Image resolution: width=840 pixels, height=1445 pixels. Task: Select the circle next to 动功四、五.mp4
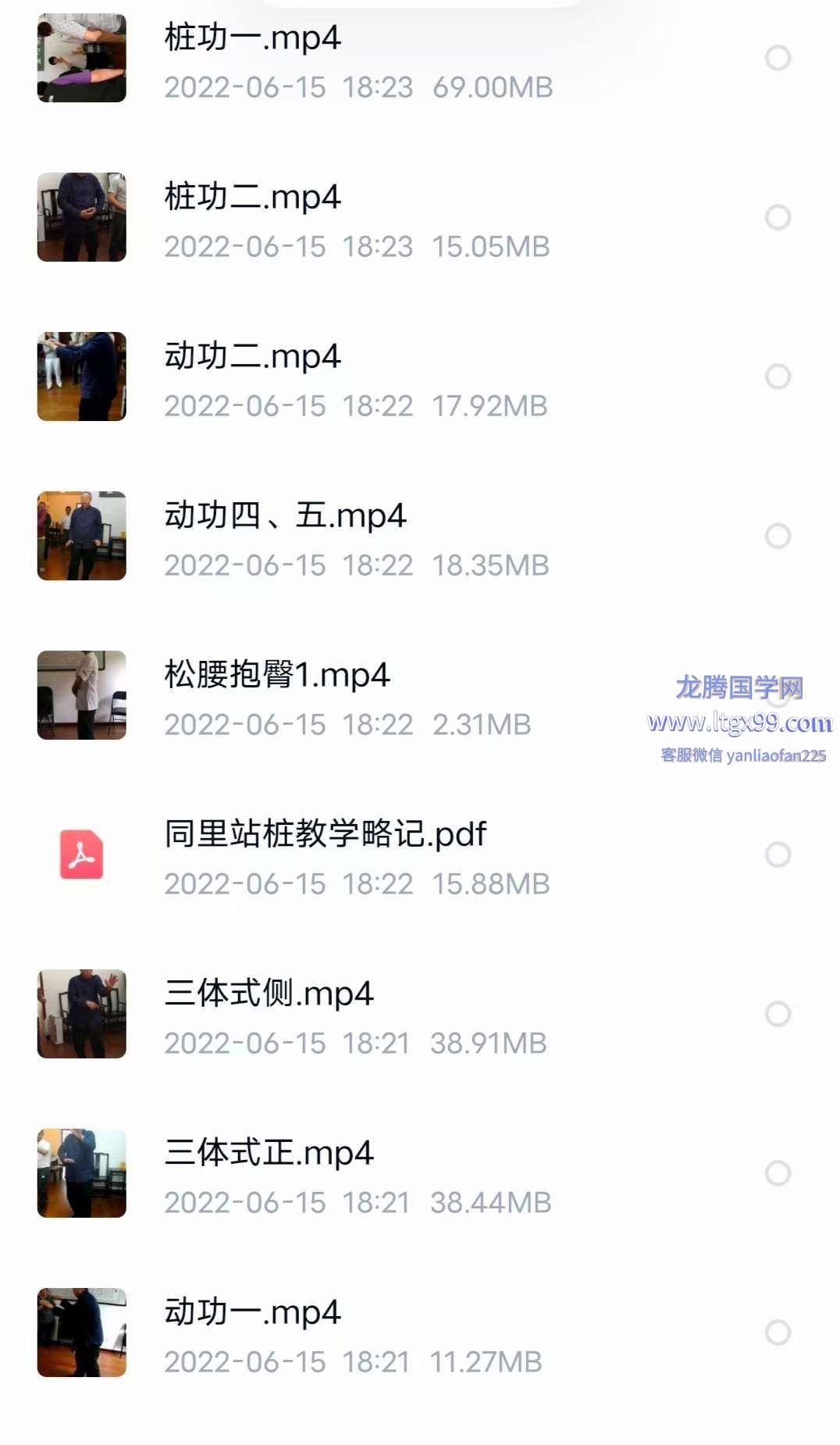tap(778, 536)
